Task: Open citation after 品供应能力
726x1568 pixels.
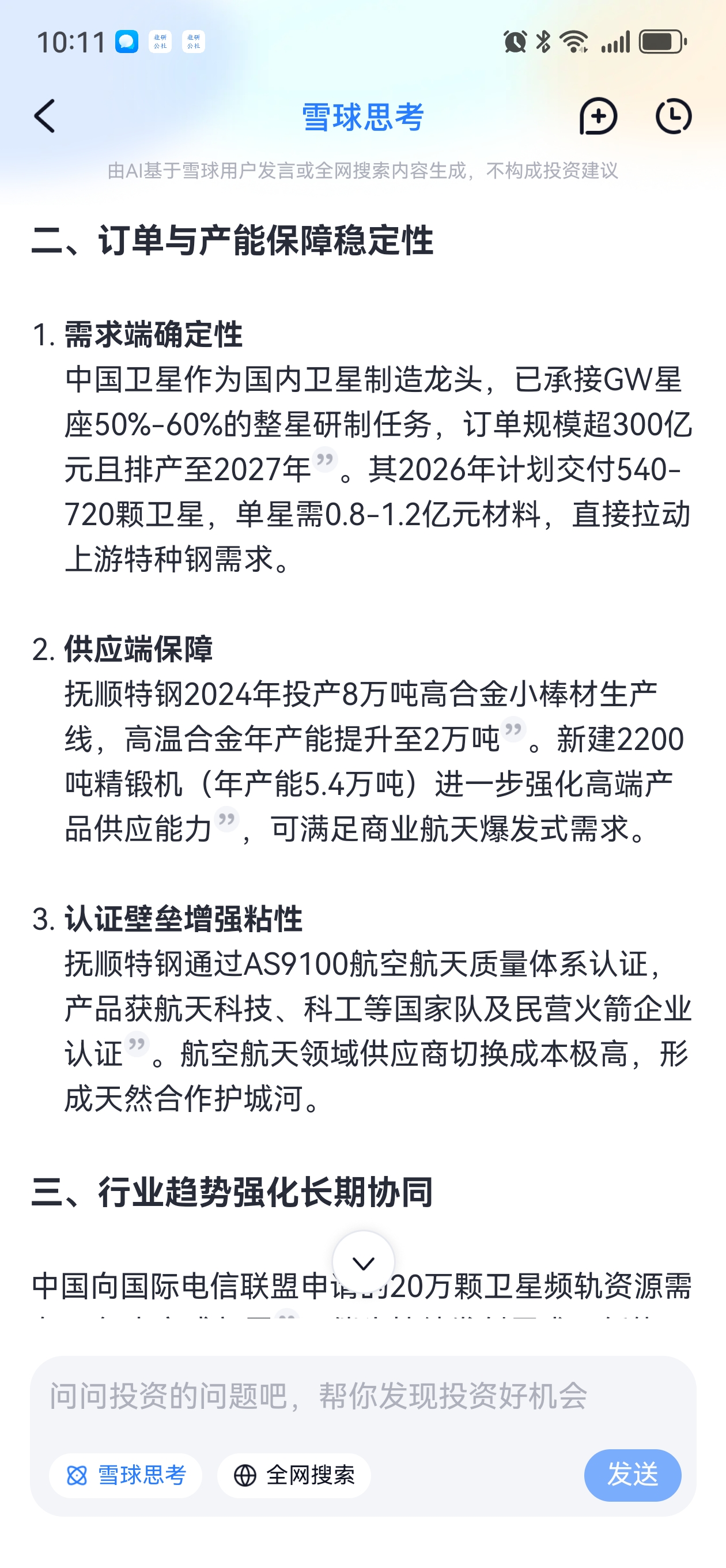Action: point(226,819)
